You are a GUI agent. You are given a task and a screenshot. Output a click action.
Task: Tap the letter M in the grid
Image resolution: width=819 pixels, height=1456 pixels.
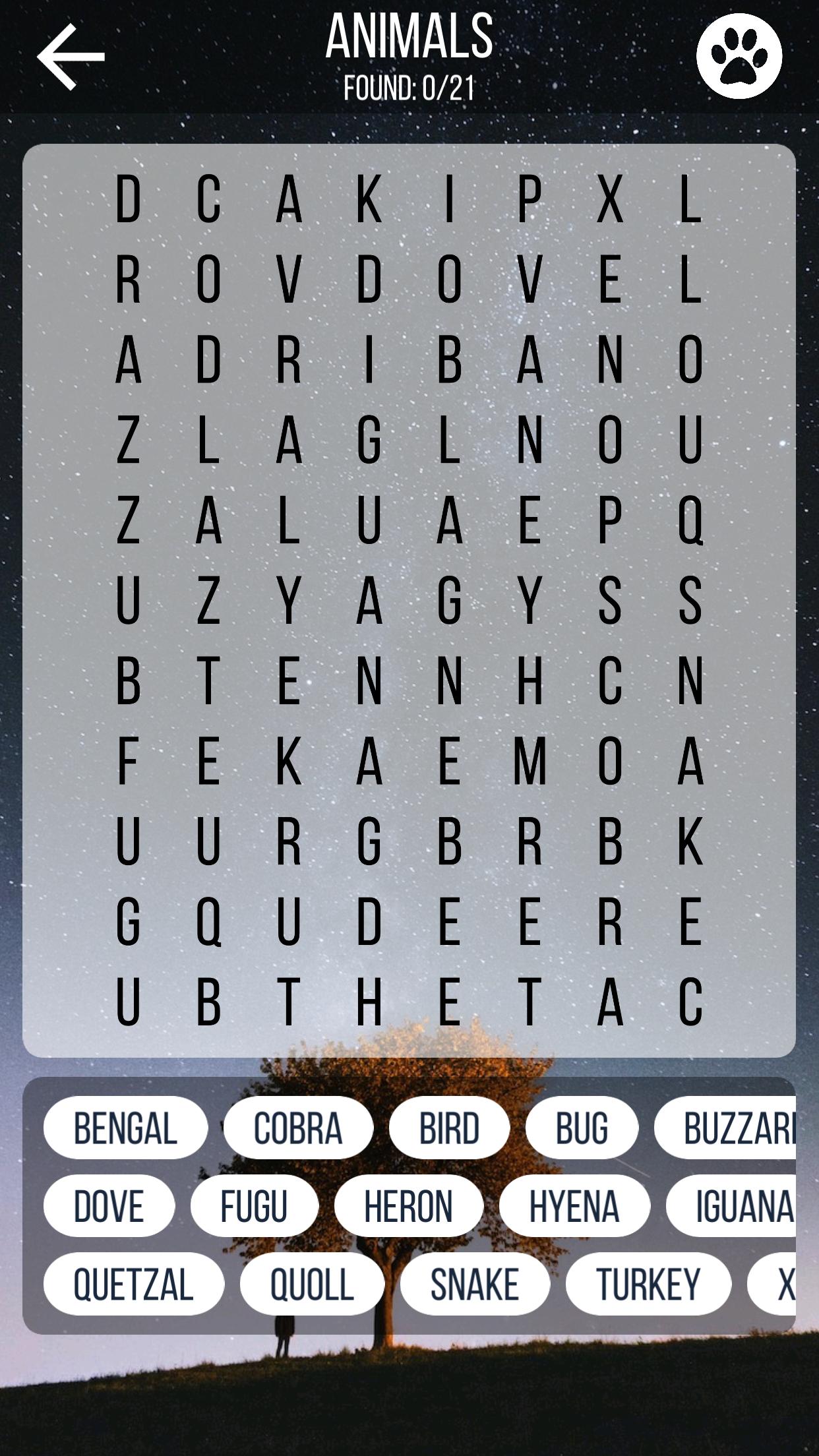point(530,762)
